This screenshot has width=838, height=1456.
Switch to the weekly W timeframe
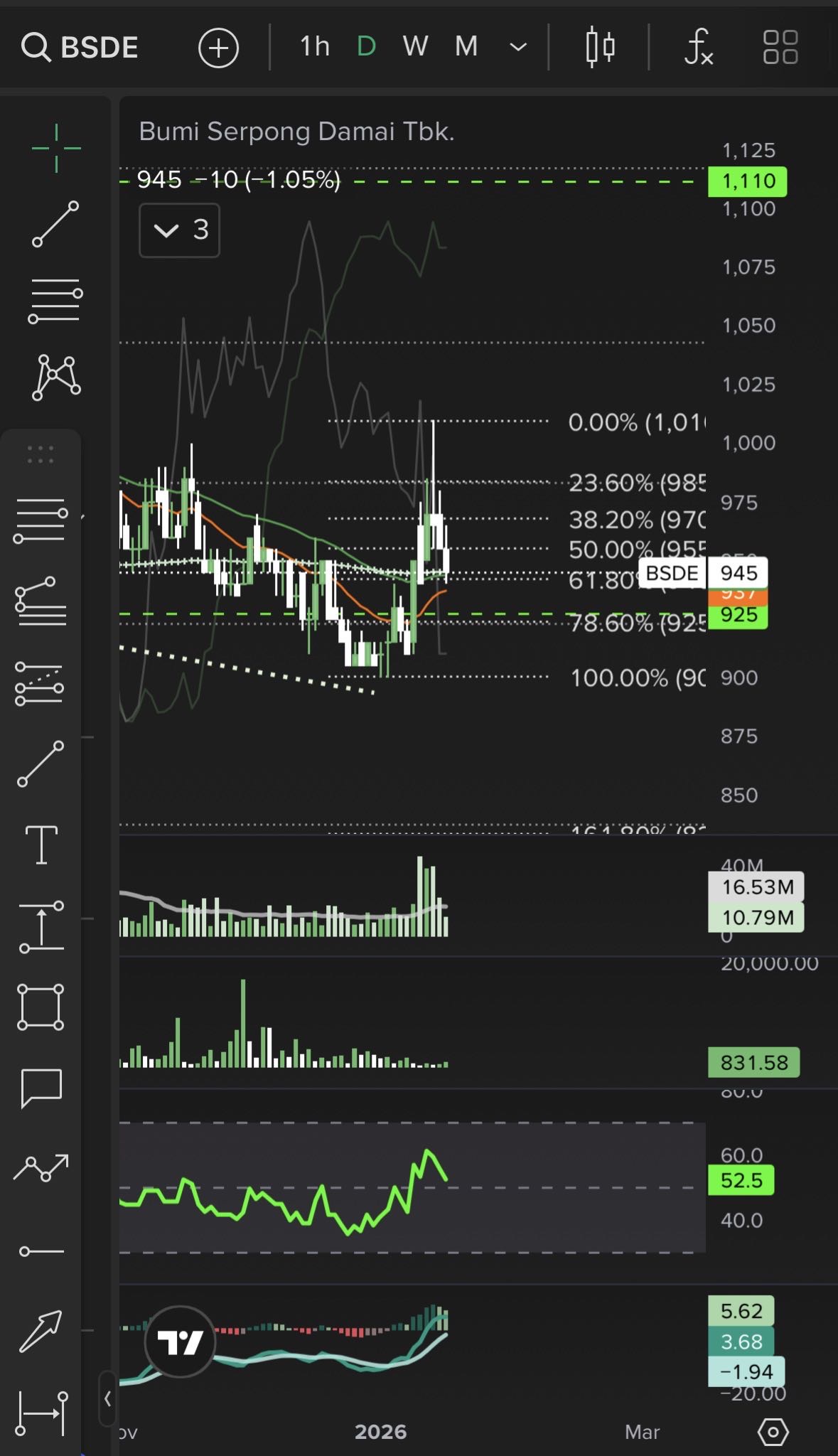tap(415, 47)
